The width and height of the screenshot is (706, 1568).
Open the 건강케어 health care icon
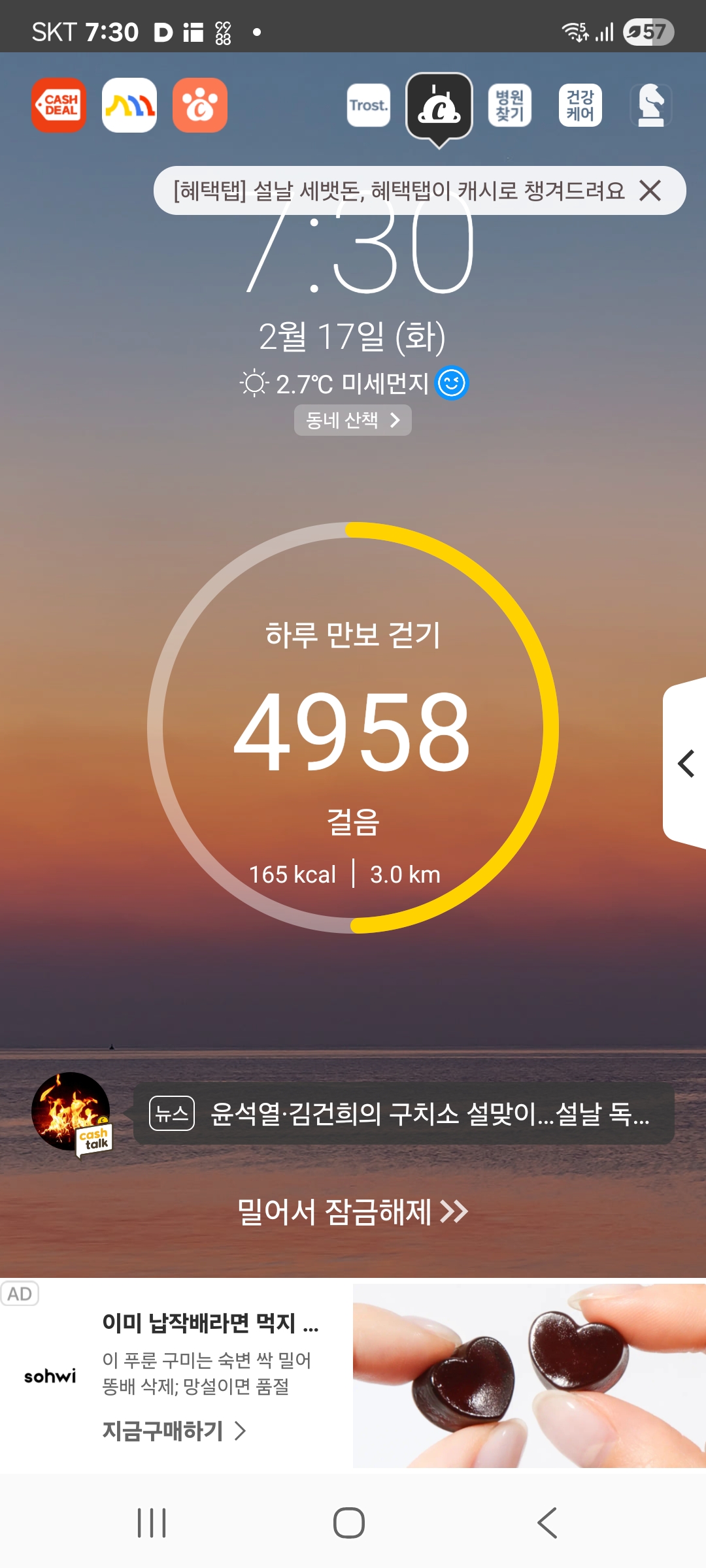[x=580, y=105]
